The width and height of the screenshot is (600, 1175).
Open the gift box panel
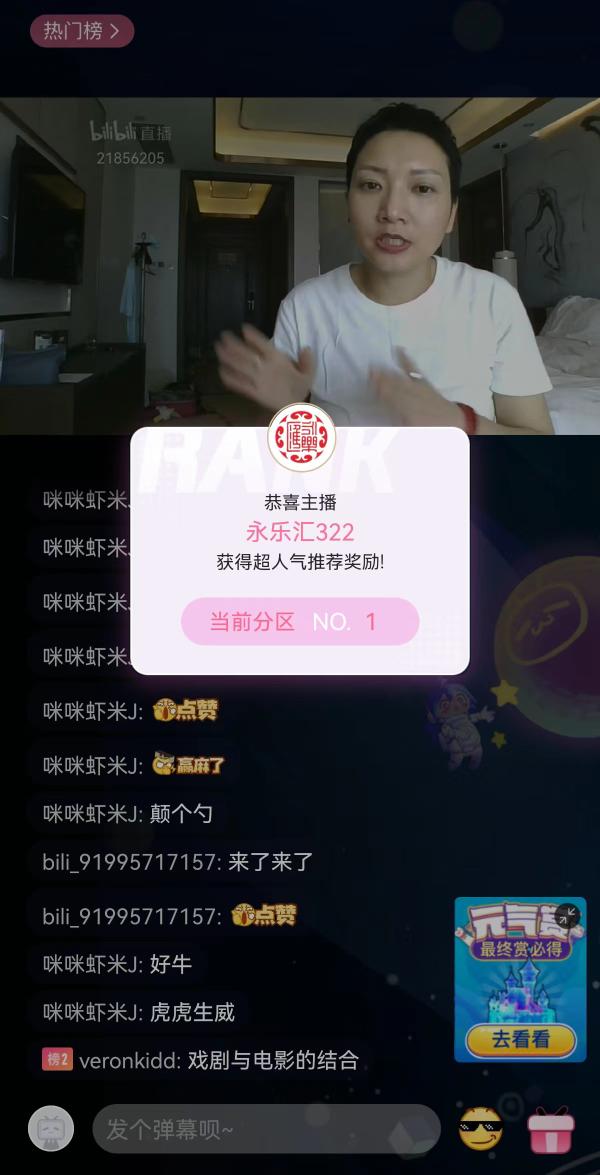click(551, 1129)
